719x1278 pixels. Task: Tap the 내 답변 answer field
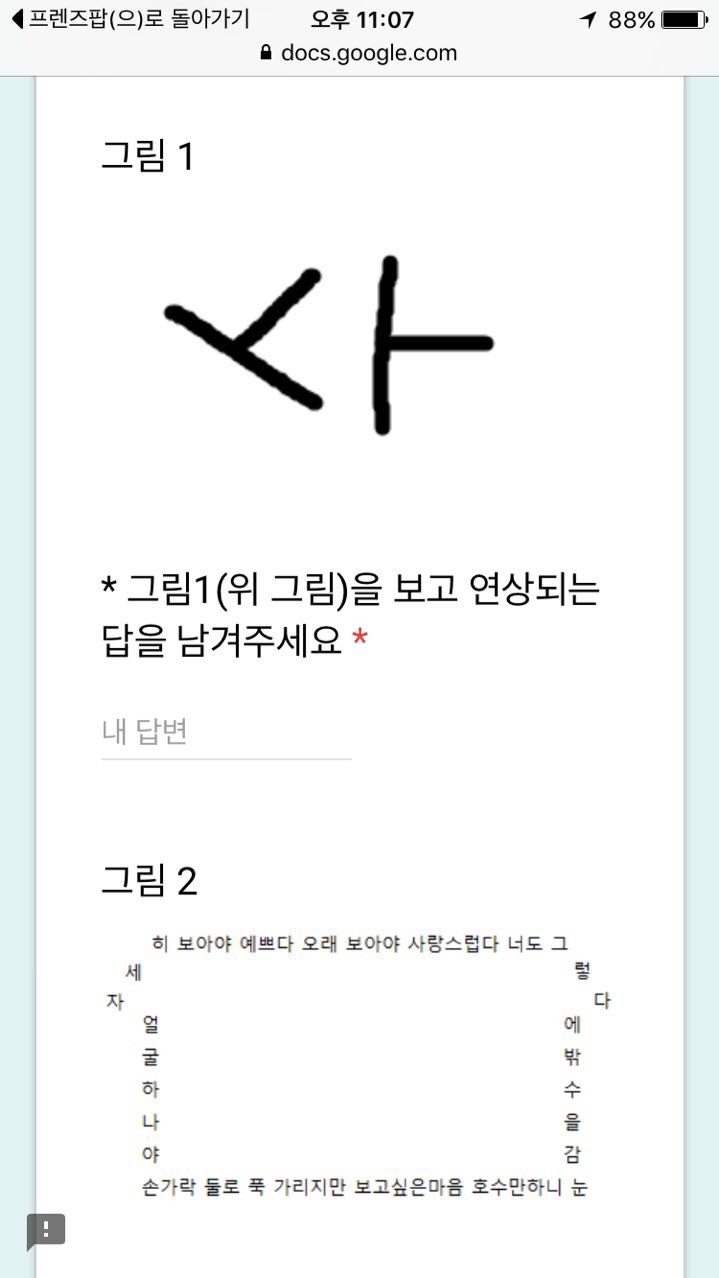pos(225,733)
